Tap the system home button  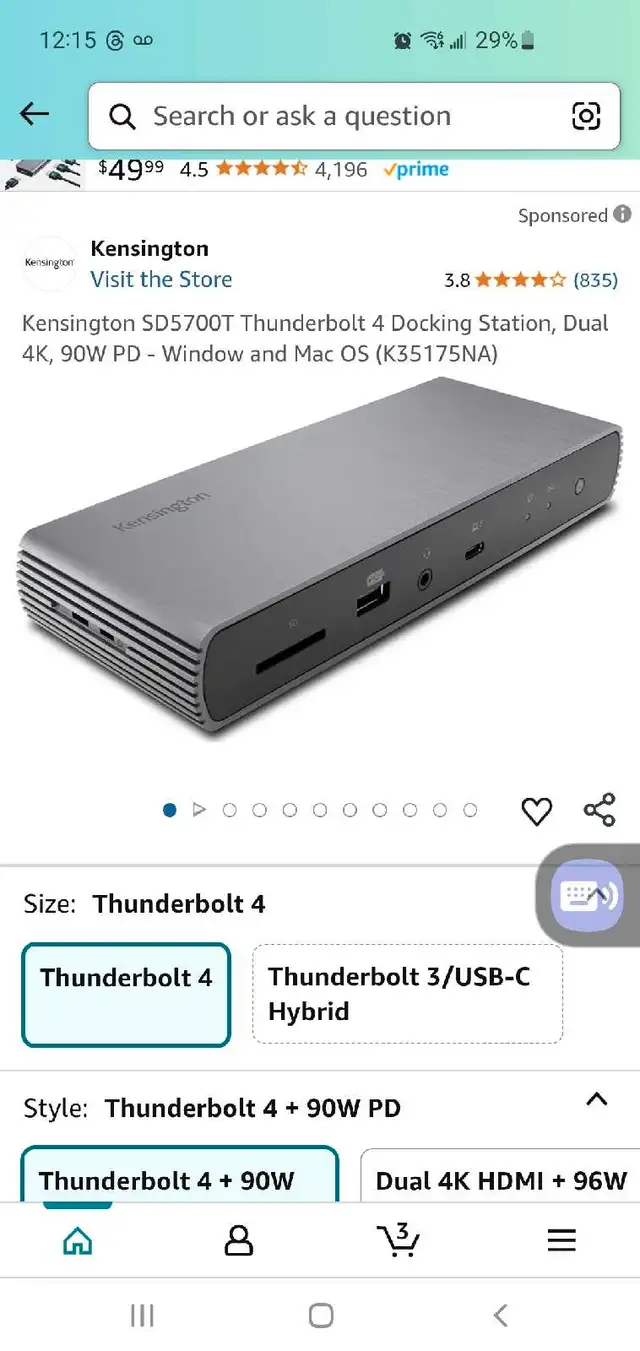(x=321, y=1315)
